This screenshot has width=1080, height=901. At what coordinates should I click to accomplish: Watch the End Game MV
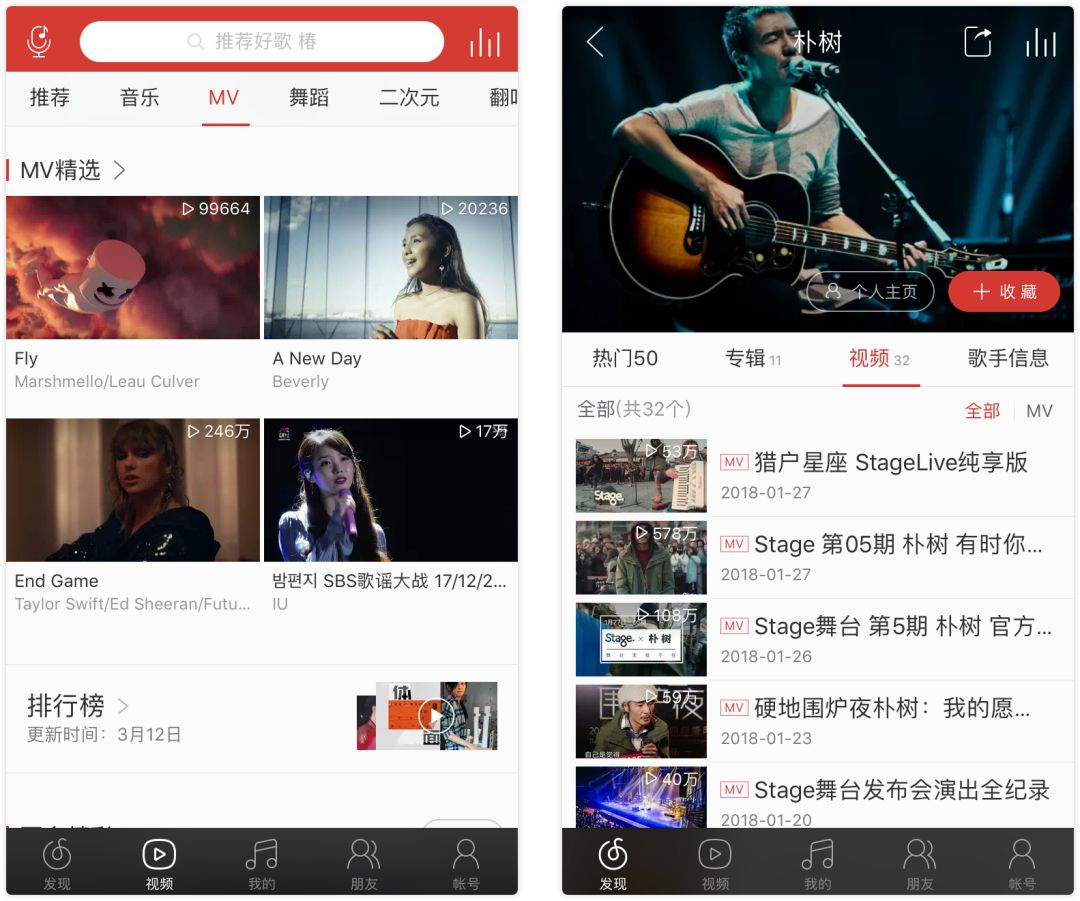tap(133, 490)
